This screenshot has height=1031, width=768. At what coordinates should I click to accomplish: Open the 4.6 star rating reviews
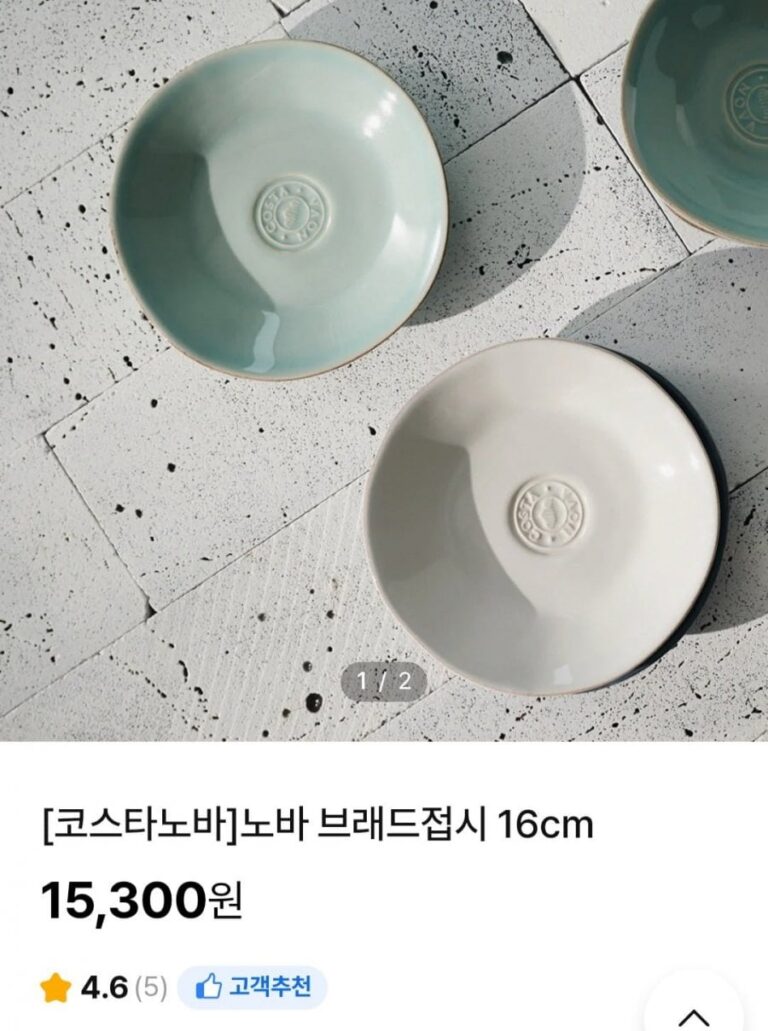pos(104,988)
